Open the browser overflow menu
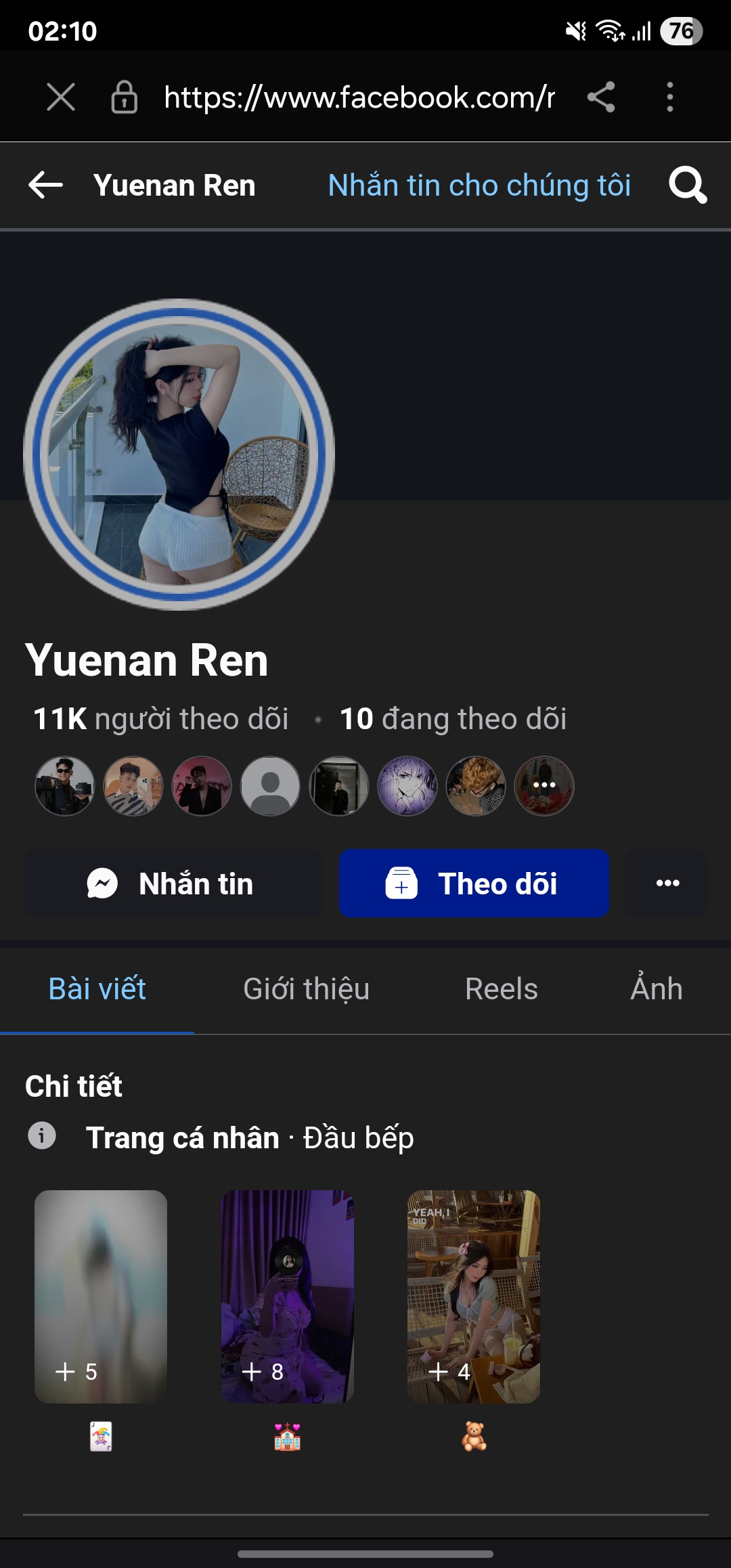The image size is (731, 1568). pyautogui.click(x=669, y=97)
